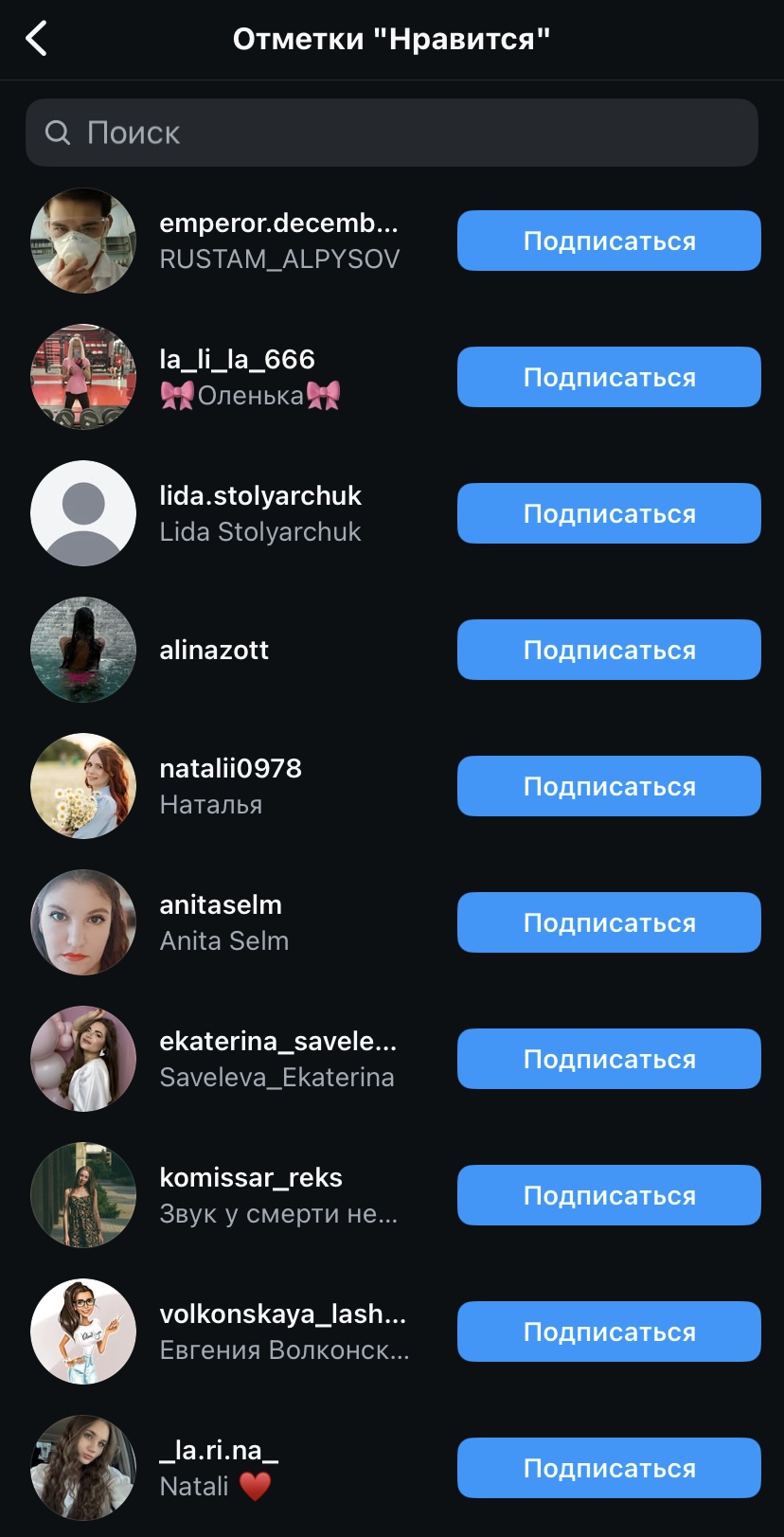Open the la_li_la_666 profile
The image size is (784, 1537).
(x=237, y=360)
